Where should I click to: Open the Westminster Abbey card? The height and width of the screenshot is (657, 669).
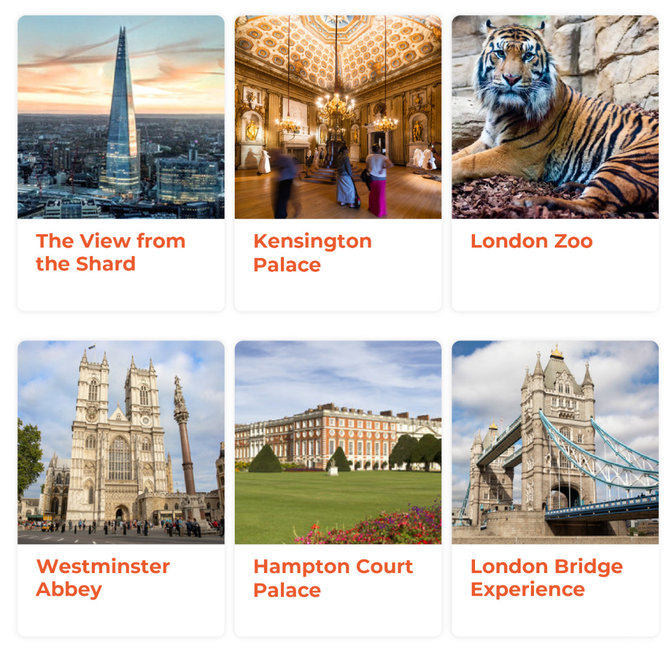[120, 488]
